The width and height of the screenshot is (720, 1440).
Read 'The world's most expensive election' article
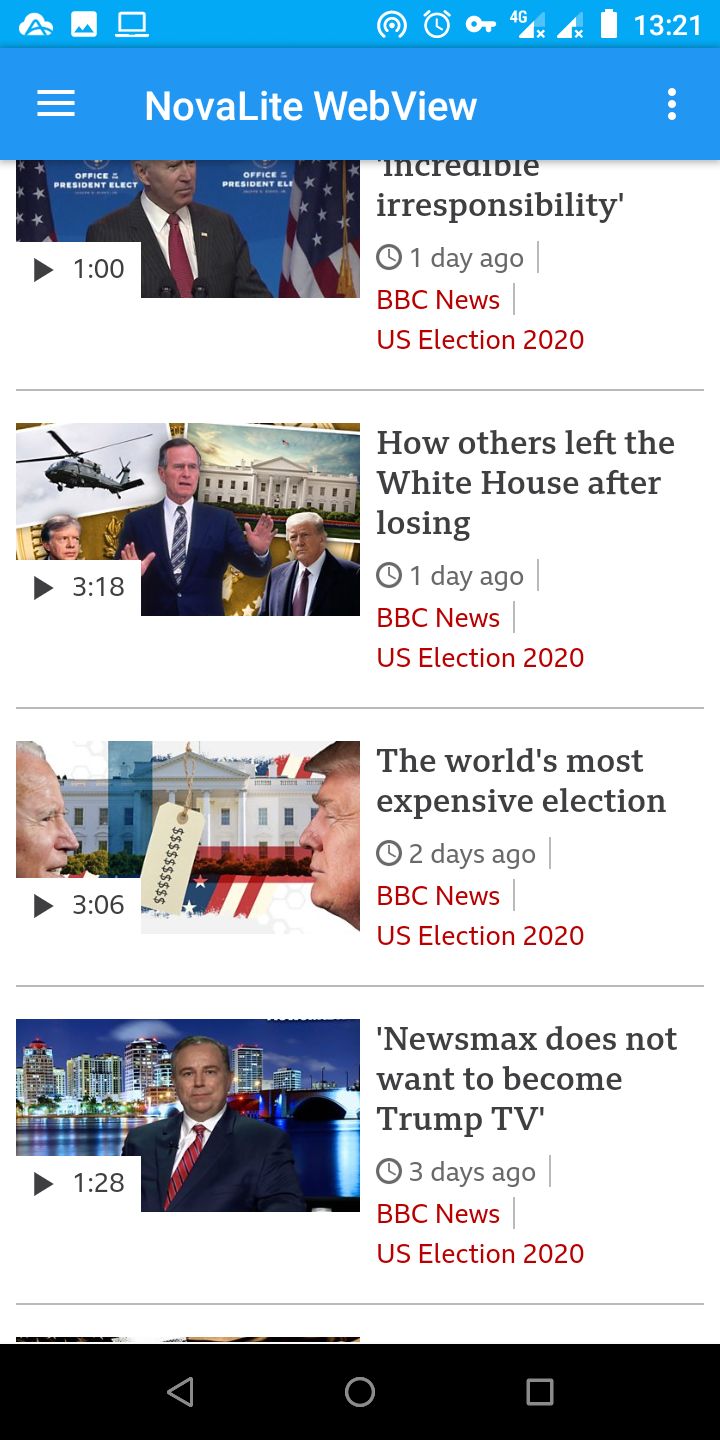520,780
